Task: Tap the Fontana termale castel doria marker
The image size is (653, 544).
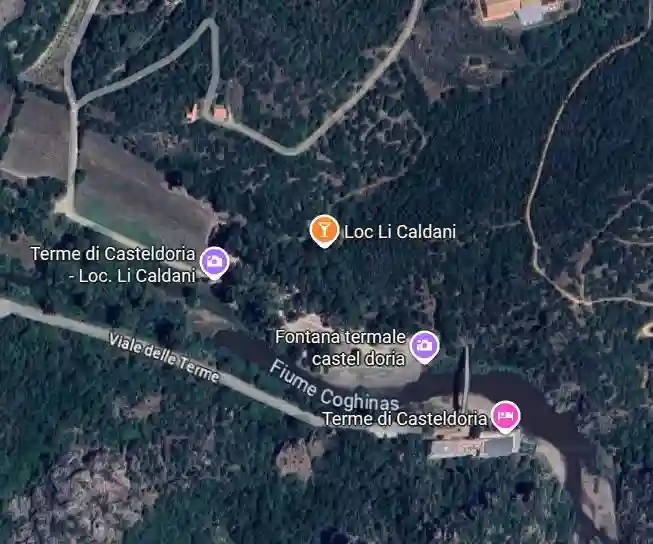Action: [x=425, y=345]
